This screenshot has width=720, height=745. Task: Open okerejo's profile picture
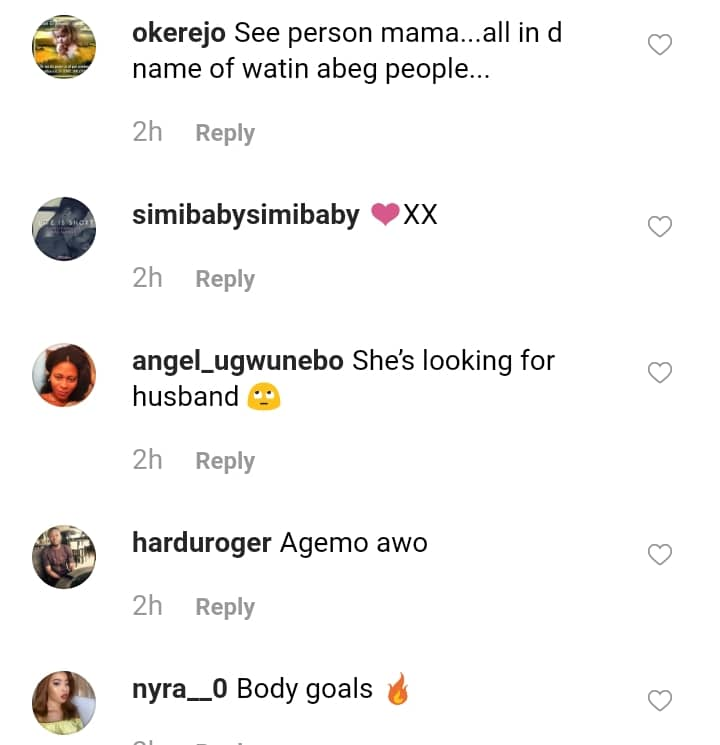pos(64,47)
